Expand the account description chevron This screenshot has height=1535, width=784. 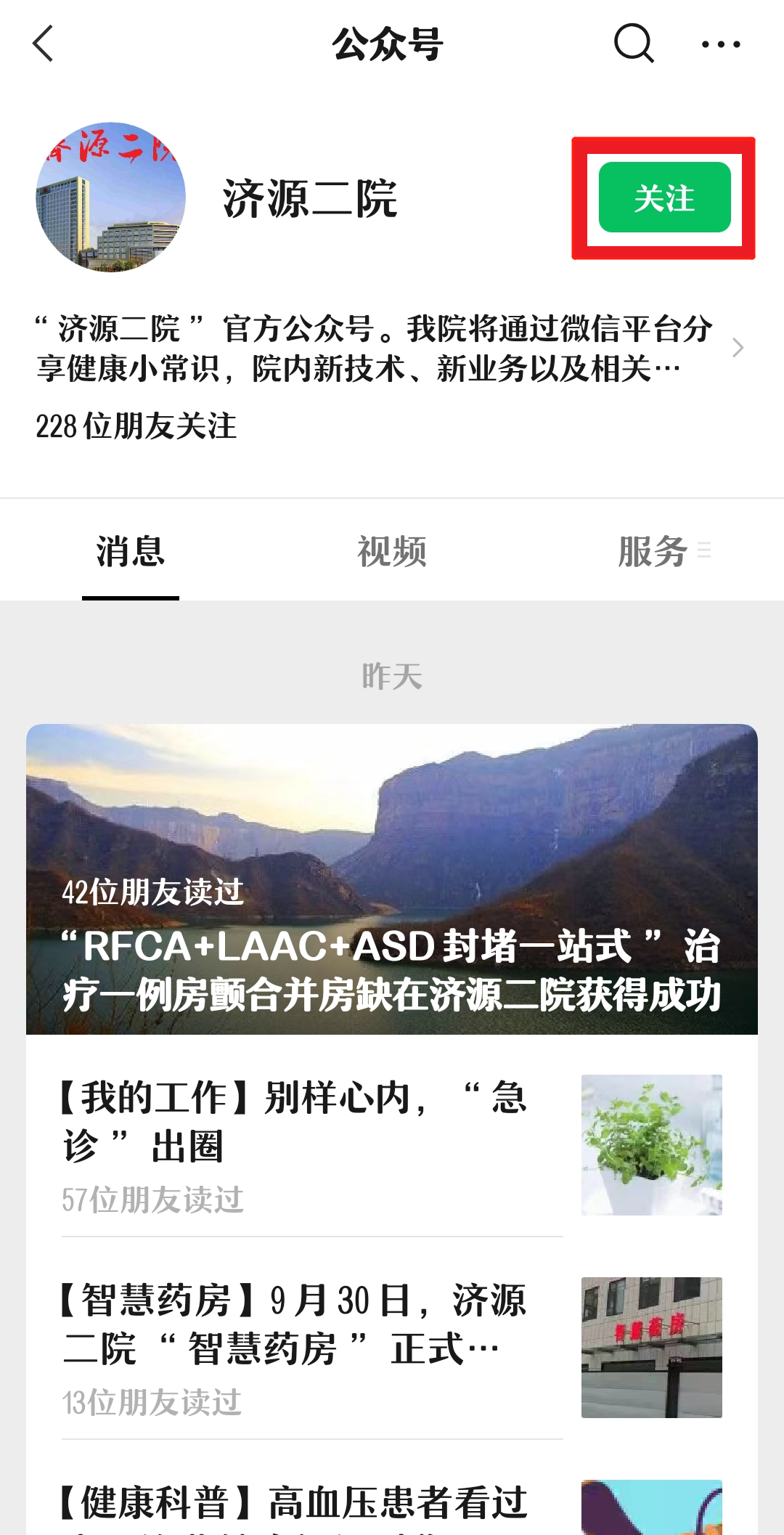tap(738, 348)
